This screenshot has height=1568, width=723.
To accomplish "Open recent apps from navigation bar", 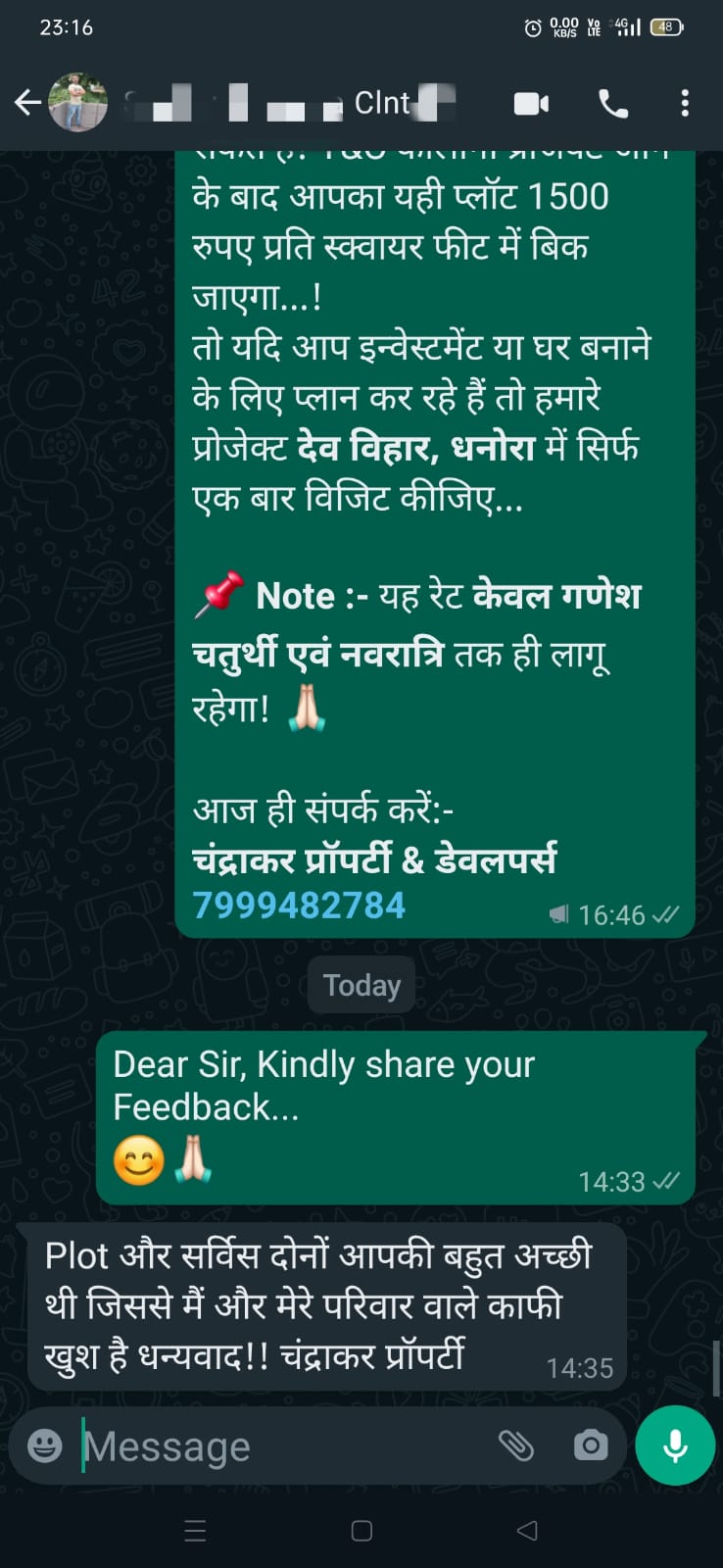I will (195, 1531).
